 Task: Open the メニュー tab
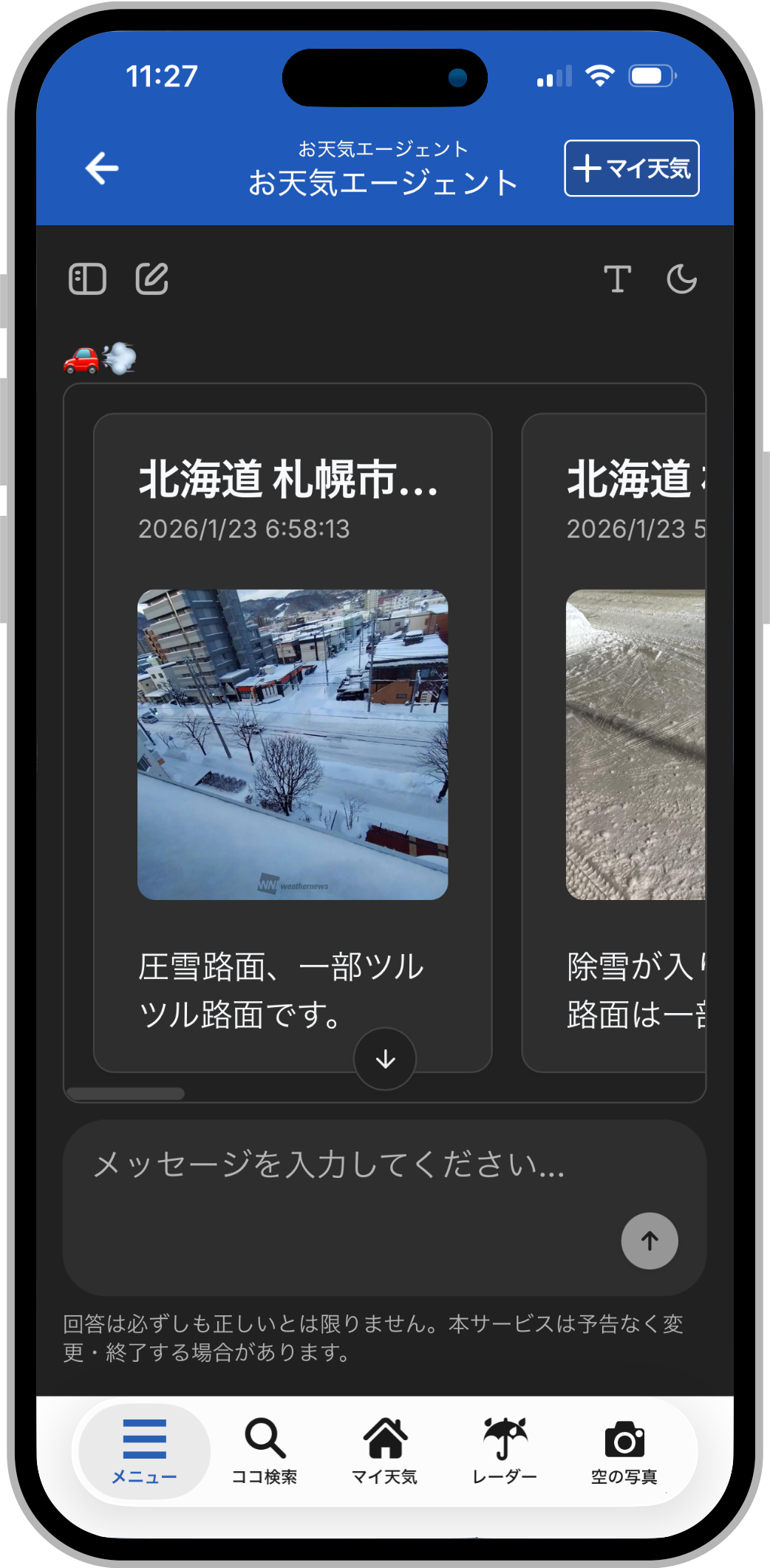tap(145, 1451)
